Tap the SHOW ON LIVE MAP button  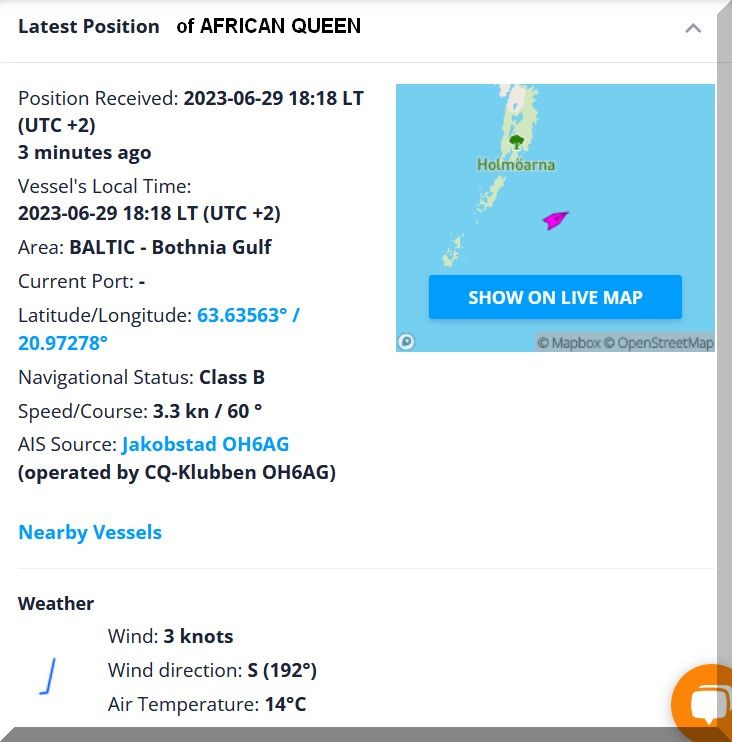555,297
